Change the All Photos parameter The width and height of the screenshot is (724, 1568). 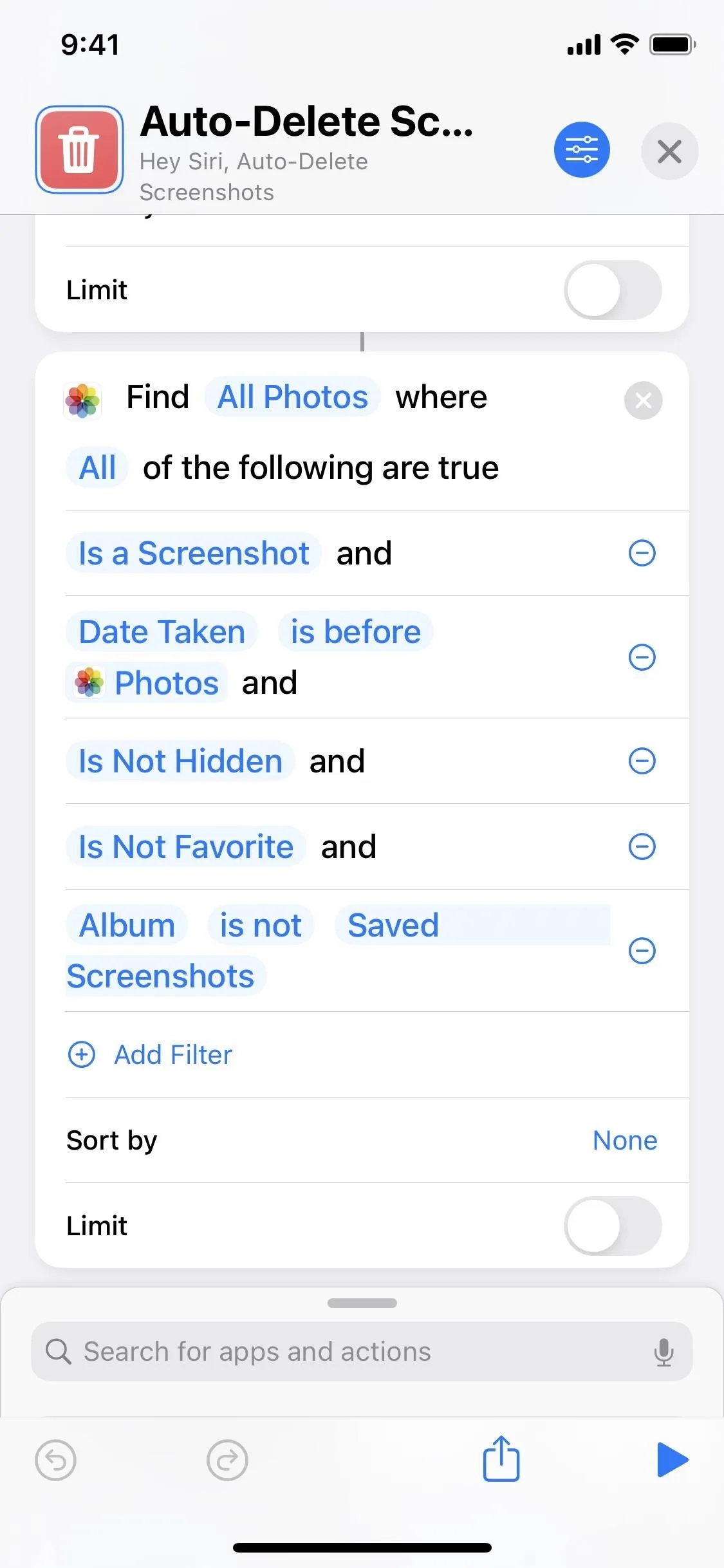[293, 397]
